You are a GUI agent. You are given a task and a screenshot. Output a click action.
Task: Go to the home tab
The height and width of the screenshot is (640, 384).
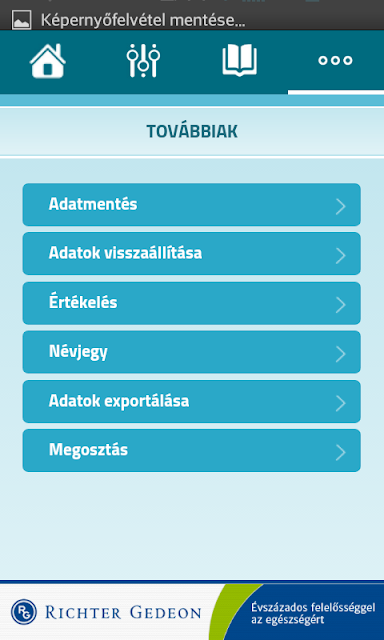[48, 61]
